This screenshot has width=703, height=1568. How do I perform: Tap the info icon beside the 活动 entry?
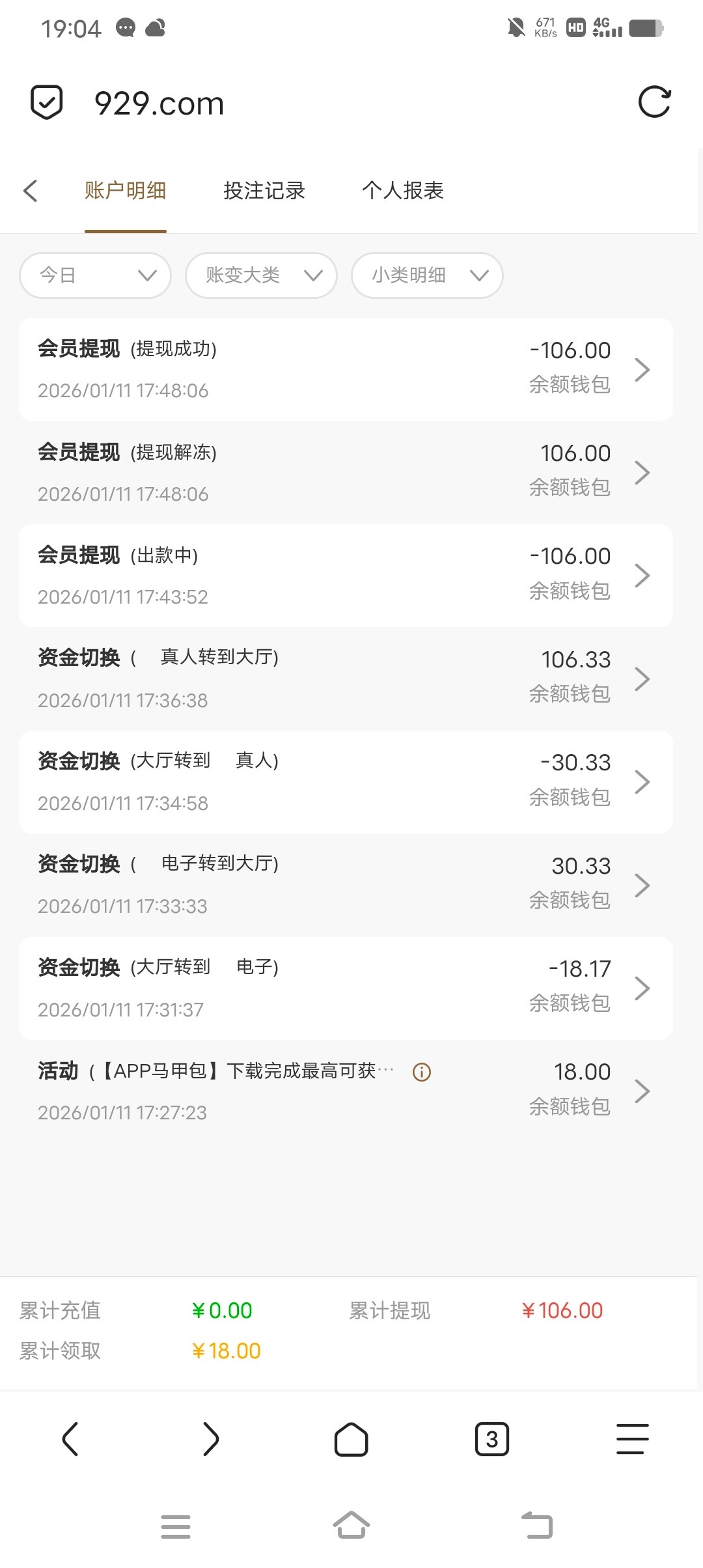[422, 1072]
